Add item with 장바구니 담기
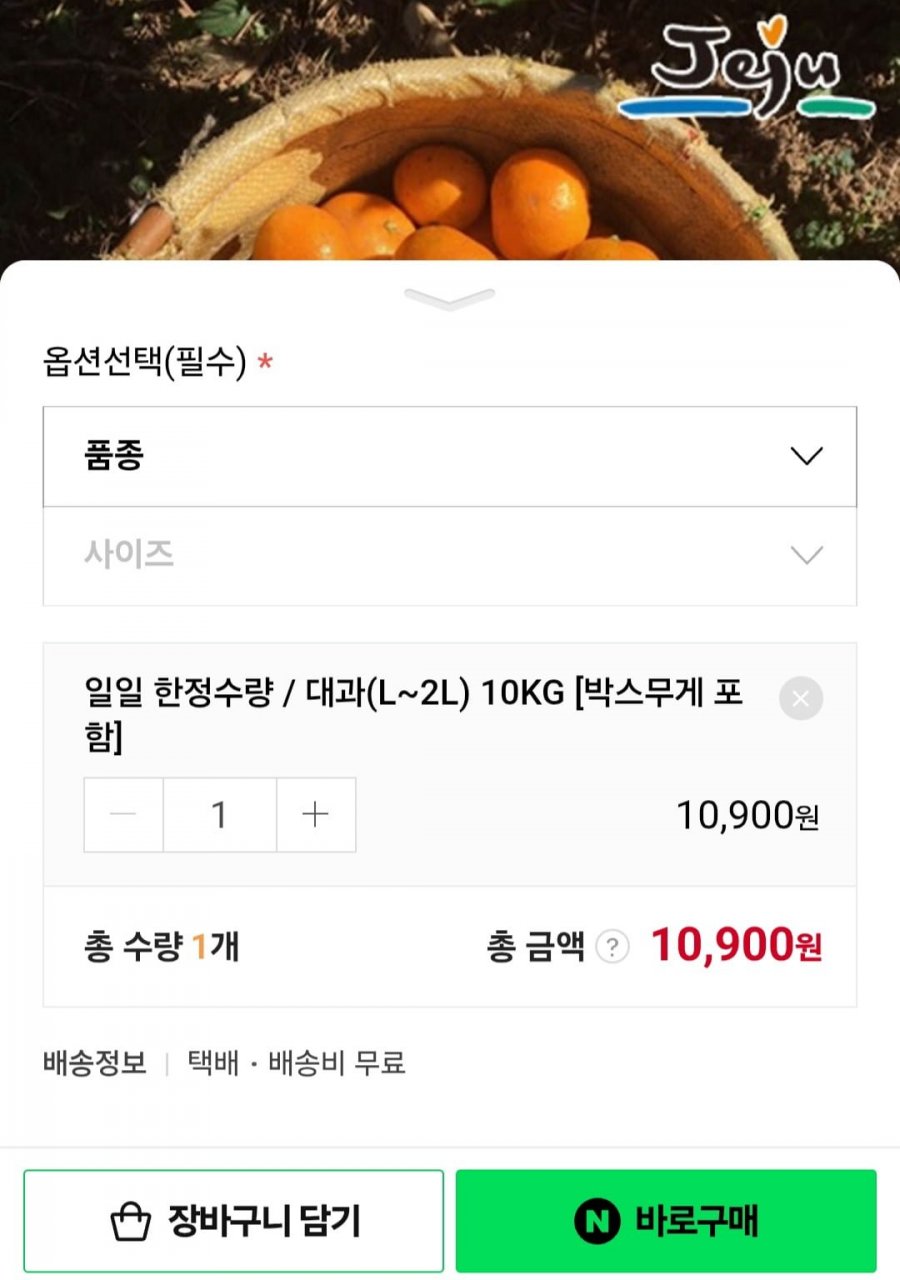Screen dimensions: 900x1280 [233, 1221]
